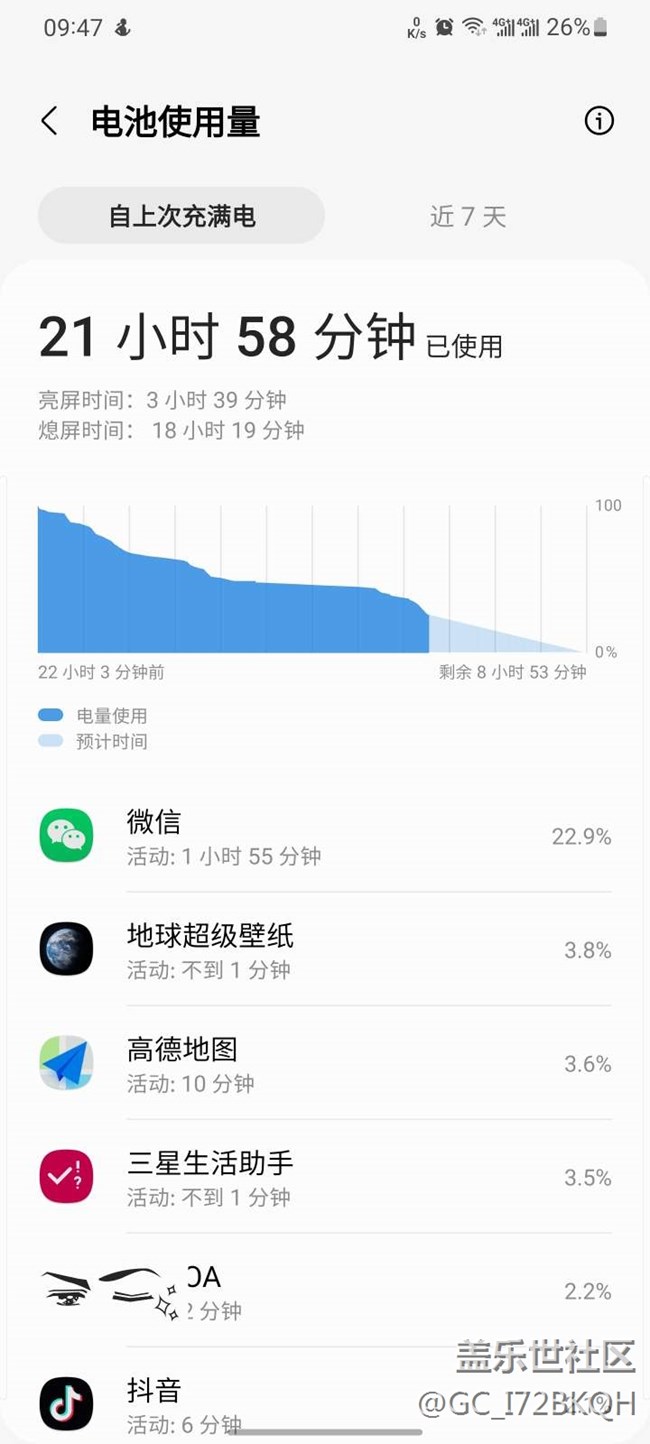The image size is (650, 1444).
Task: Open the 高德地图 usage row
Action: [325, 1064]
